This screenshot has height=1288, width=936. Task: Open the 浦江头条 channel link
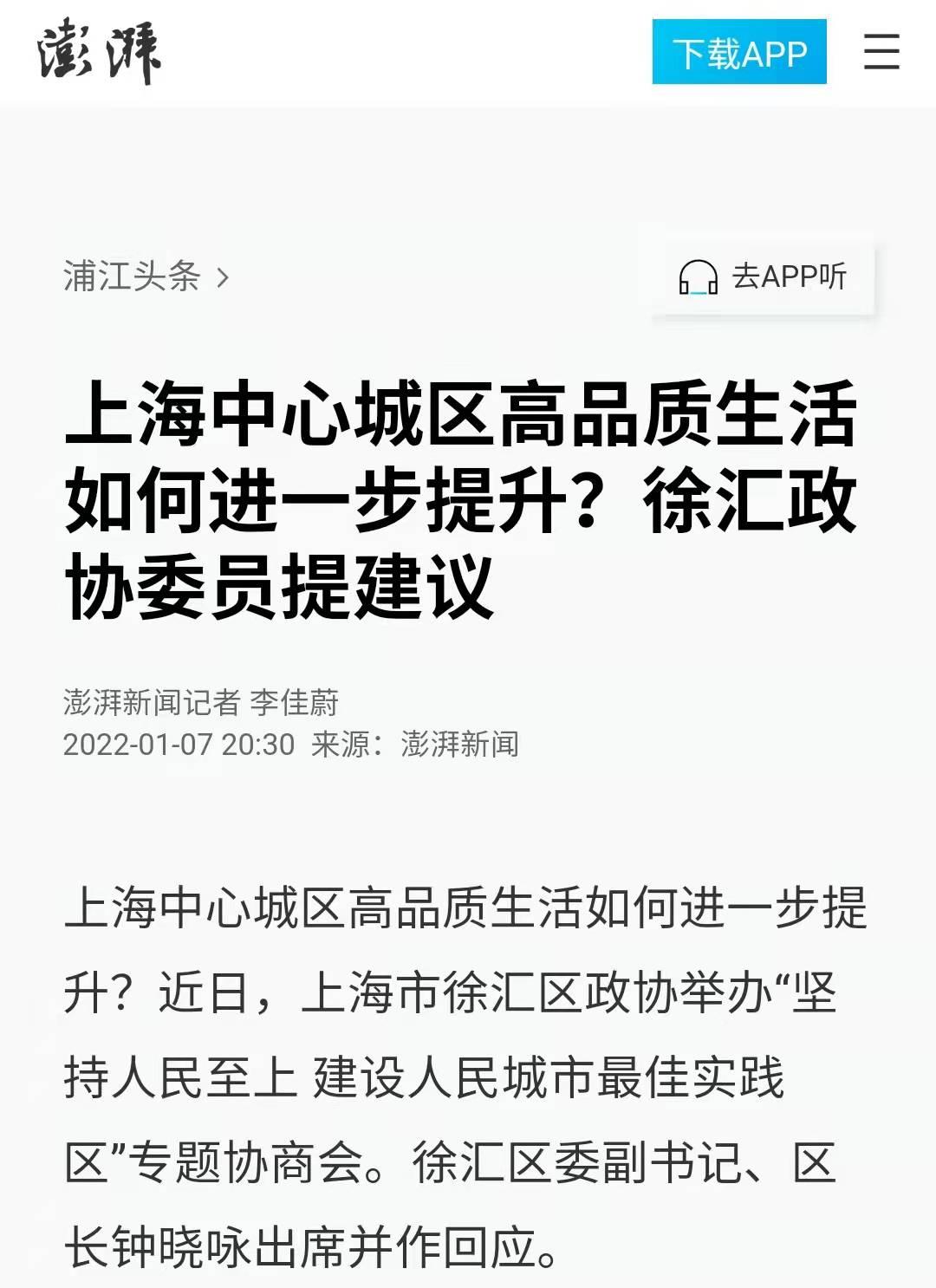pyautogui.click(x=145, y=276)
